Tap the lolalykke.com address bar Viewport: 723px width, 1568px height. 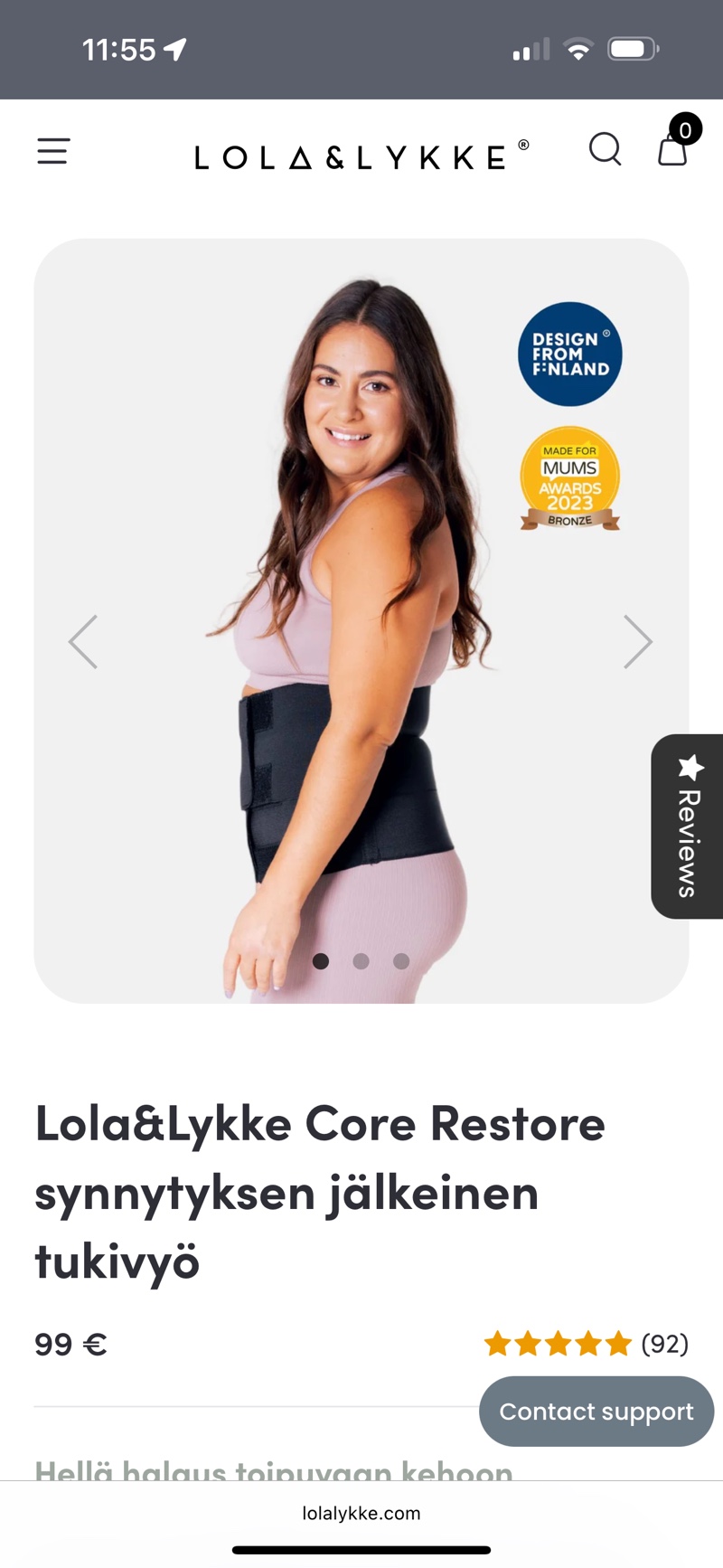[x=361, y=1513]
